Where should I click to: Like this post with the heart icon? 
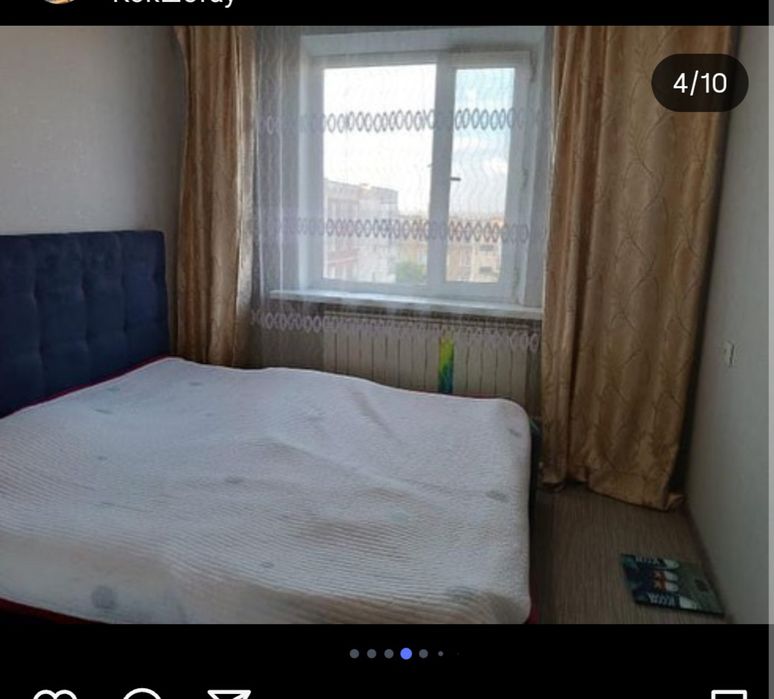tap(55, 694)
